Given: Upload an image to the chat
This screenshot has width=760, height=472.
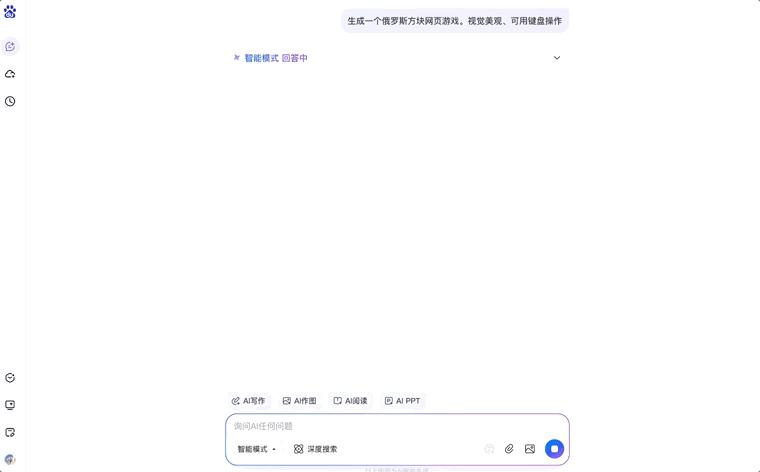Looking at the screenshot, I should tap(530, 449).
